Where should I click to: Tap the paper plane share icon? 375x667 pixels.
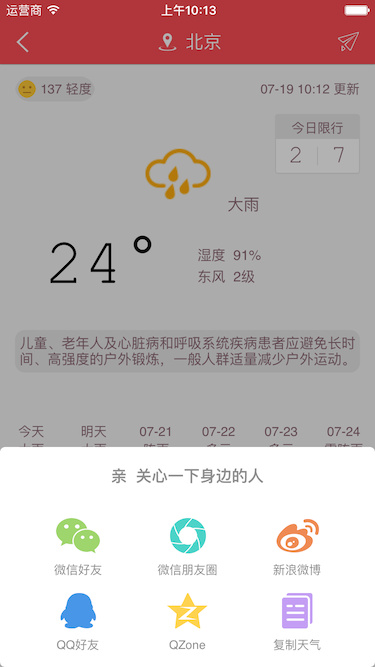[348, 42]
